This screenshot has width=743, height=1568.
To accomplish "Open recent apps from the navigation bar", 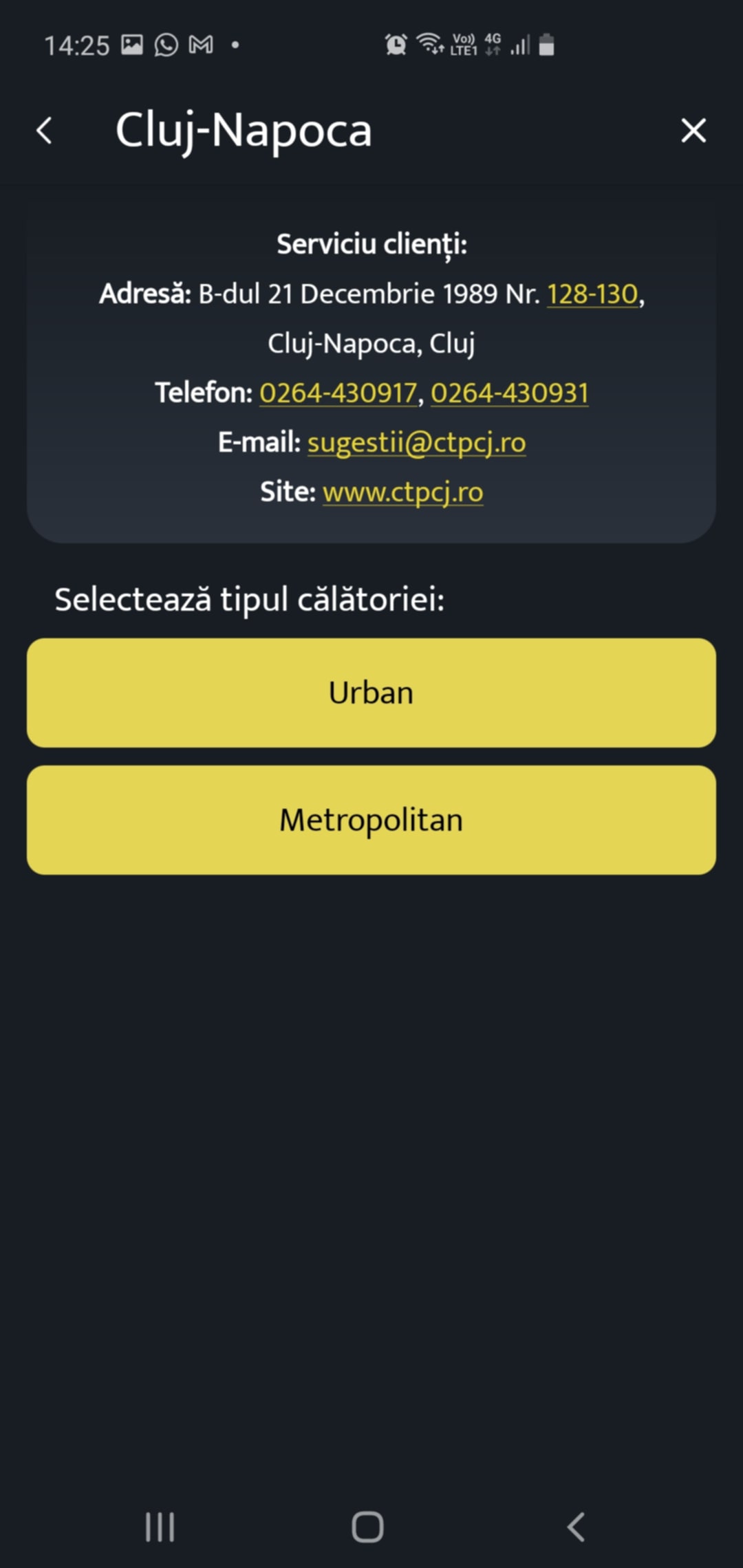I will (160, 1527).
